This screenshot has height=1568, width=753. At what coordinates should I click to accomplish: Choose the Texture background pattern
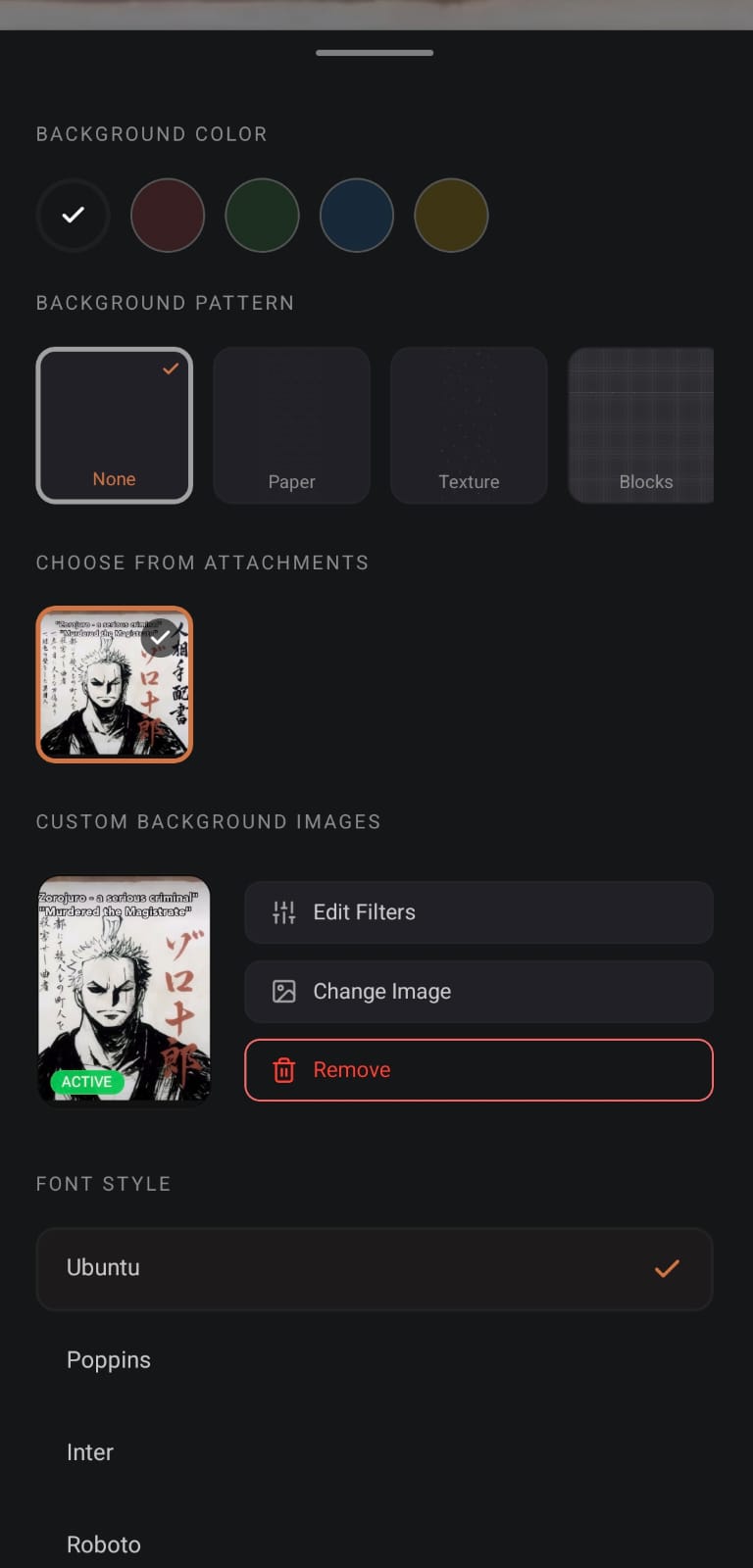469,425
